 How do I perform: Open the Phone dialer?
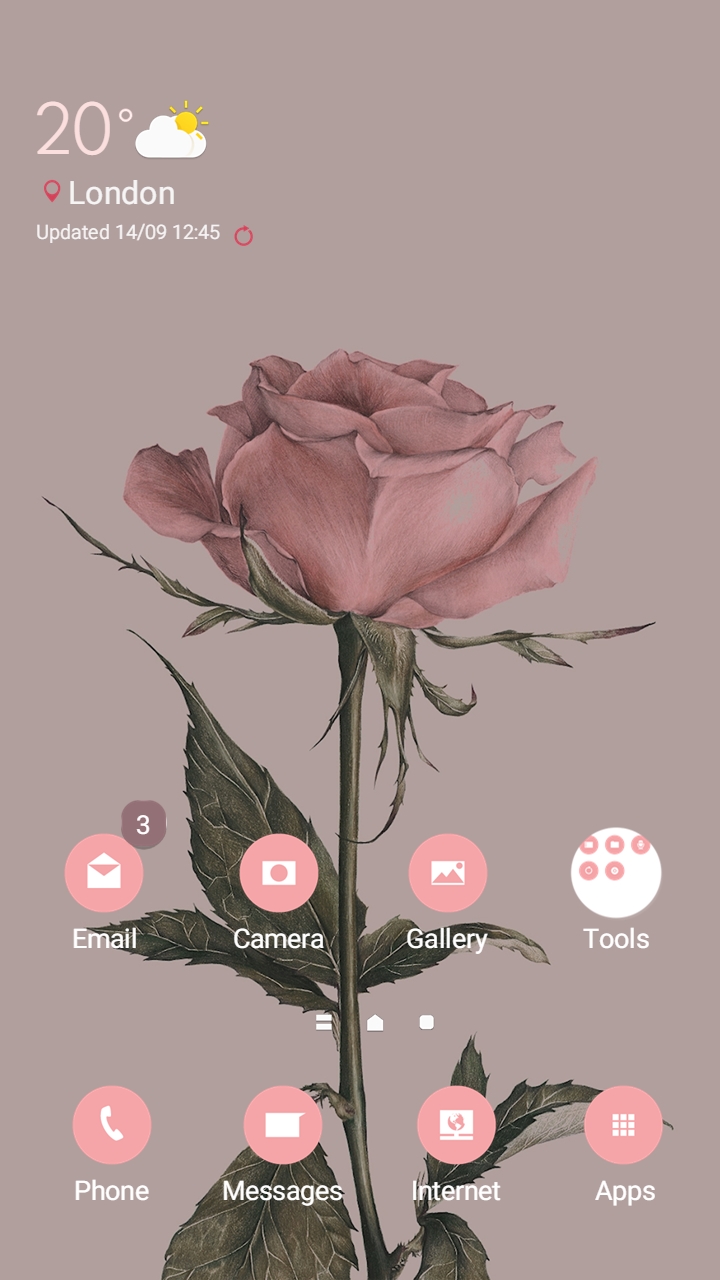click(112, 1125)
